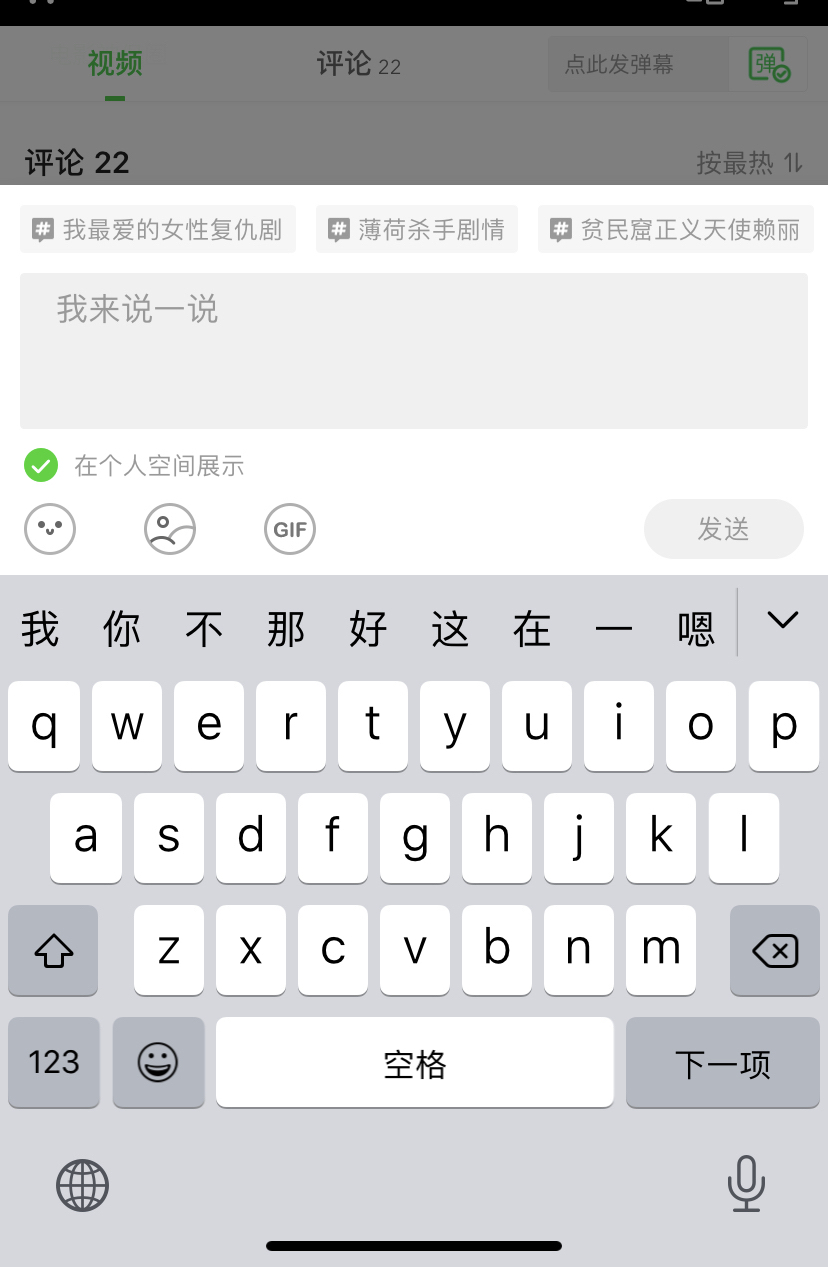
Task: Select the 贫民窟正义天使赖丽 hashtag chip
Action: [x=676, y=230]
